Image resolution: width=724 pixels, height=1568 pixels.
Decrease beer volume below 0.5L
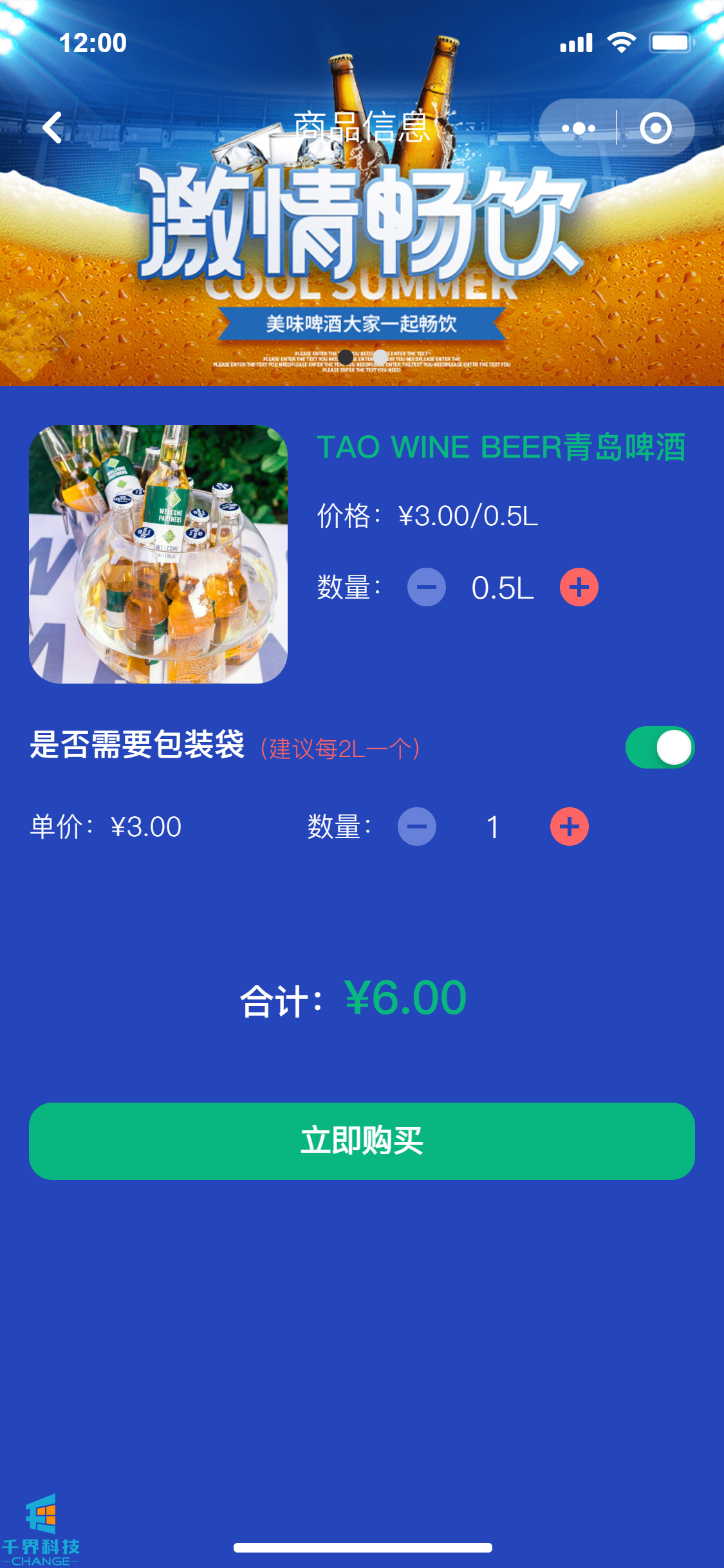426,587
